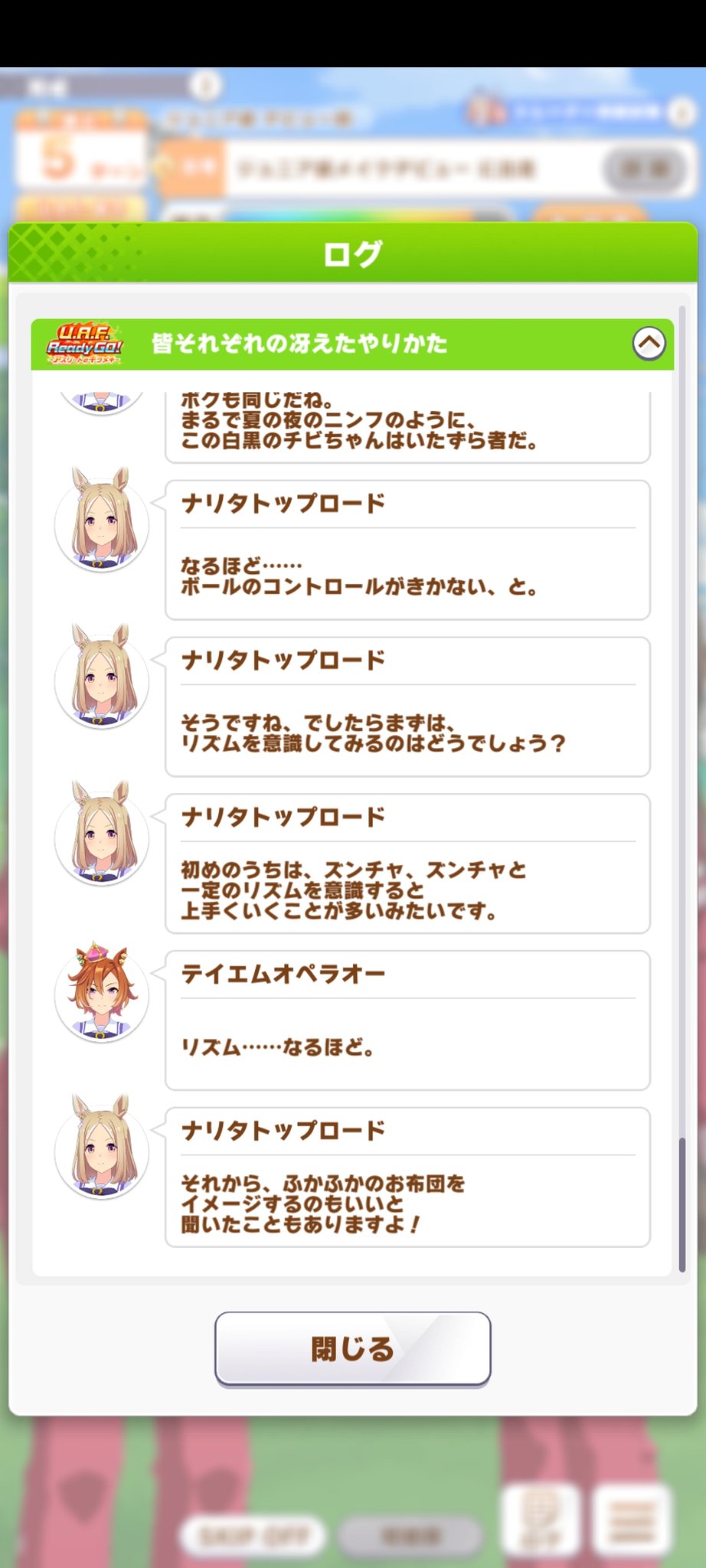Collapse the 皆それぞれの冴えたやりかた section
This screenshot has width=706, height=1568.
click(x=649, y=344)
